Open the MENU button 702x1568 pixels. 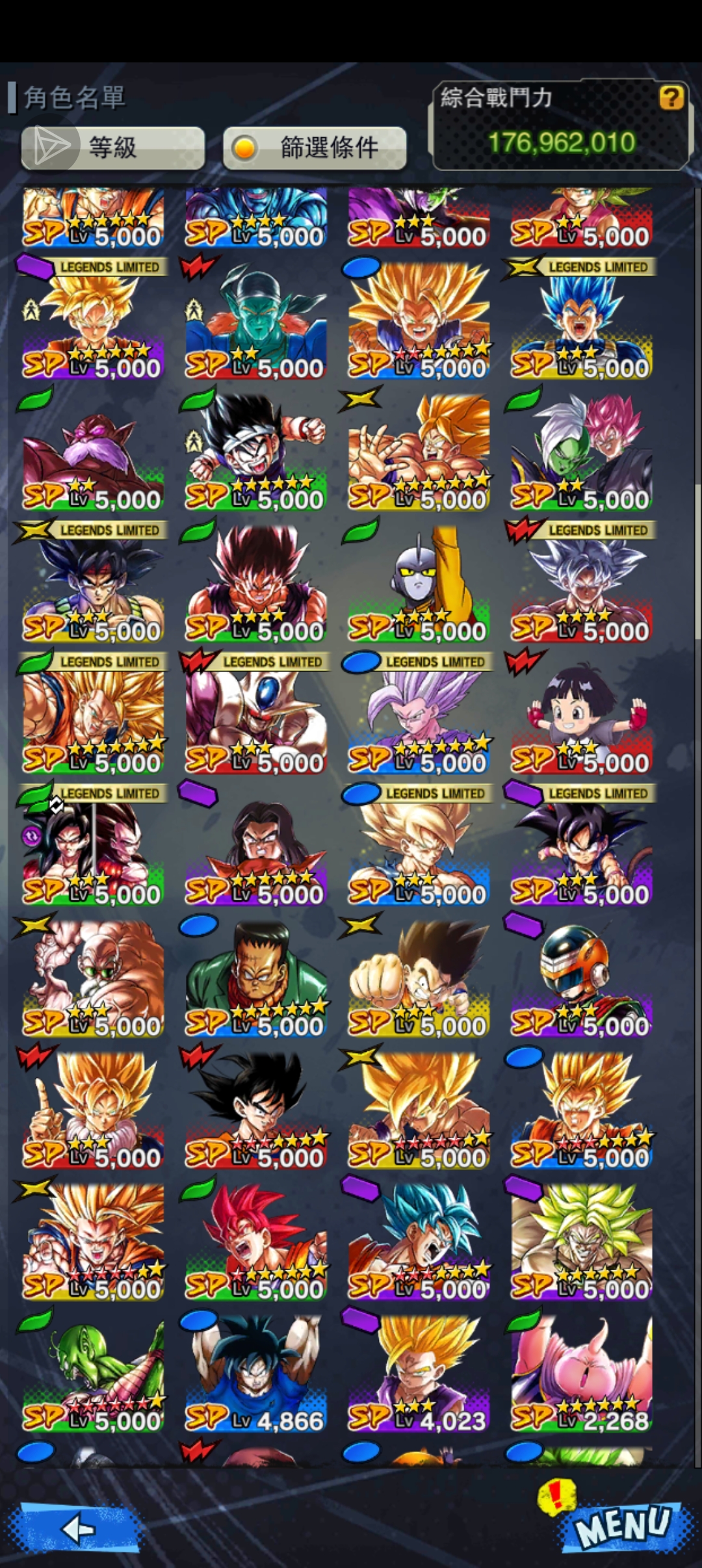click(x=623, y=1525)
